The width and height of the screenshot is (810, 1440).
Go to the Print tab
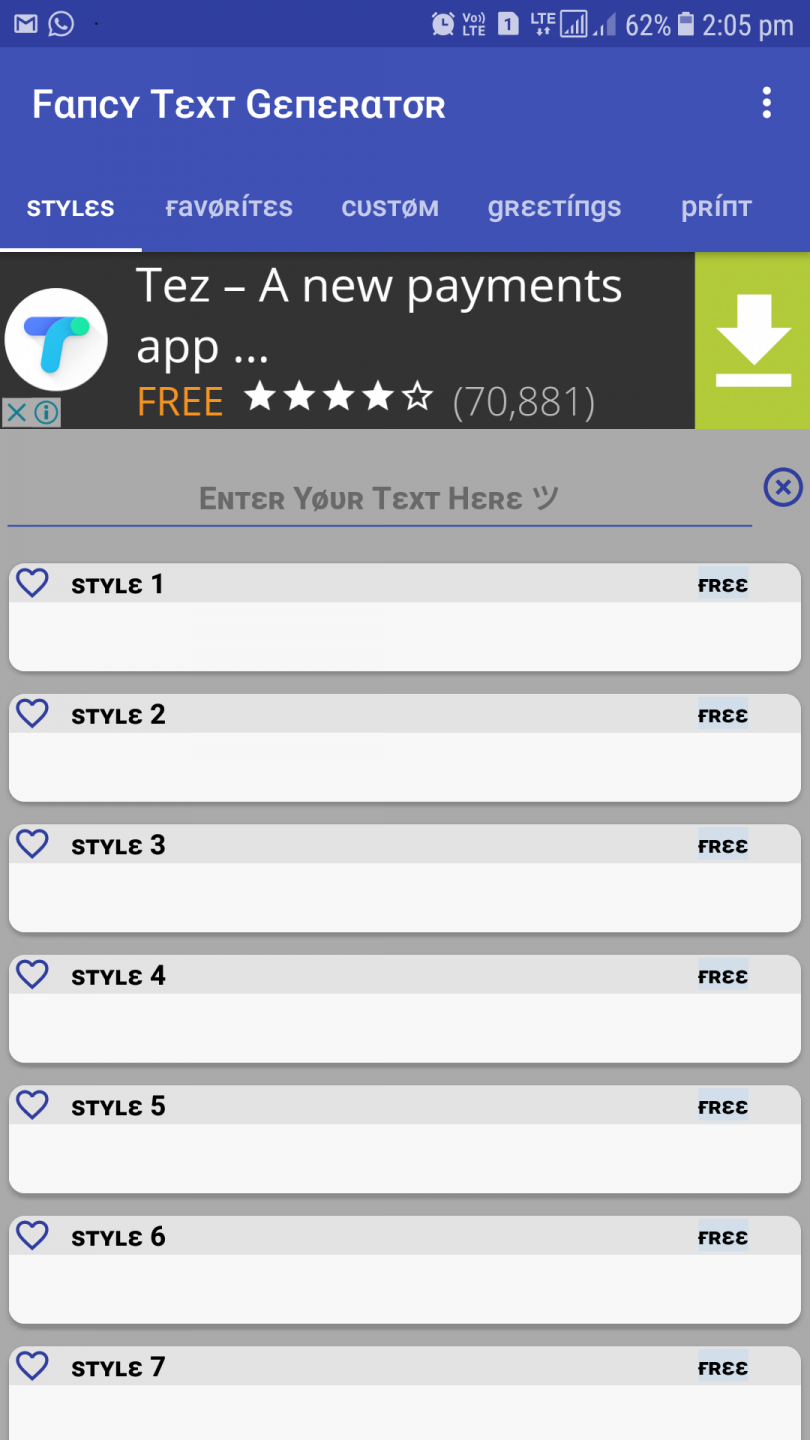(716, 208)
